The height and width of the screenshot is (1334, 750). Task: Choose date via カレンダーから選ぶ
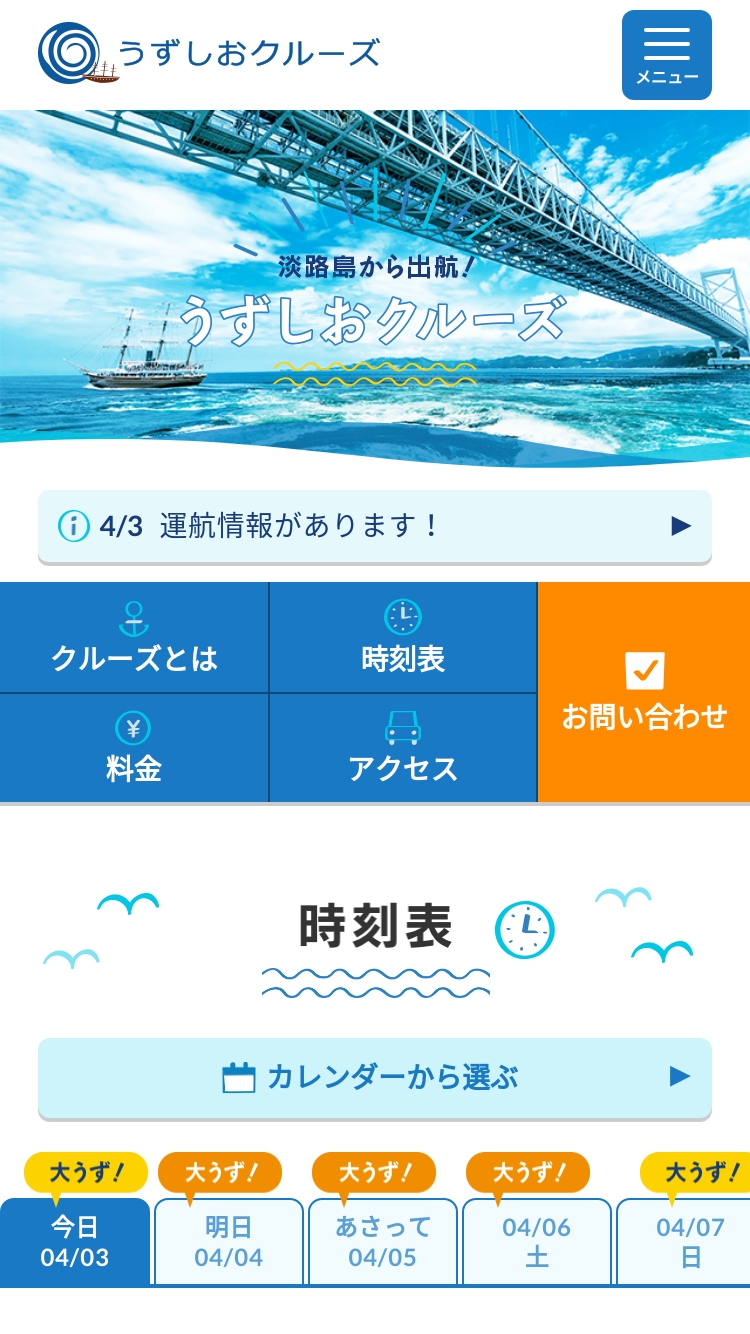coord(375,1078)
